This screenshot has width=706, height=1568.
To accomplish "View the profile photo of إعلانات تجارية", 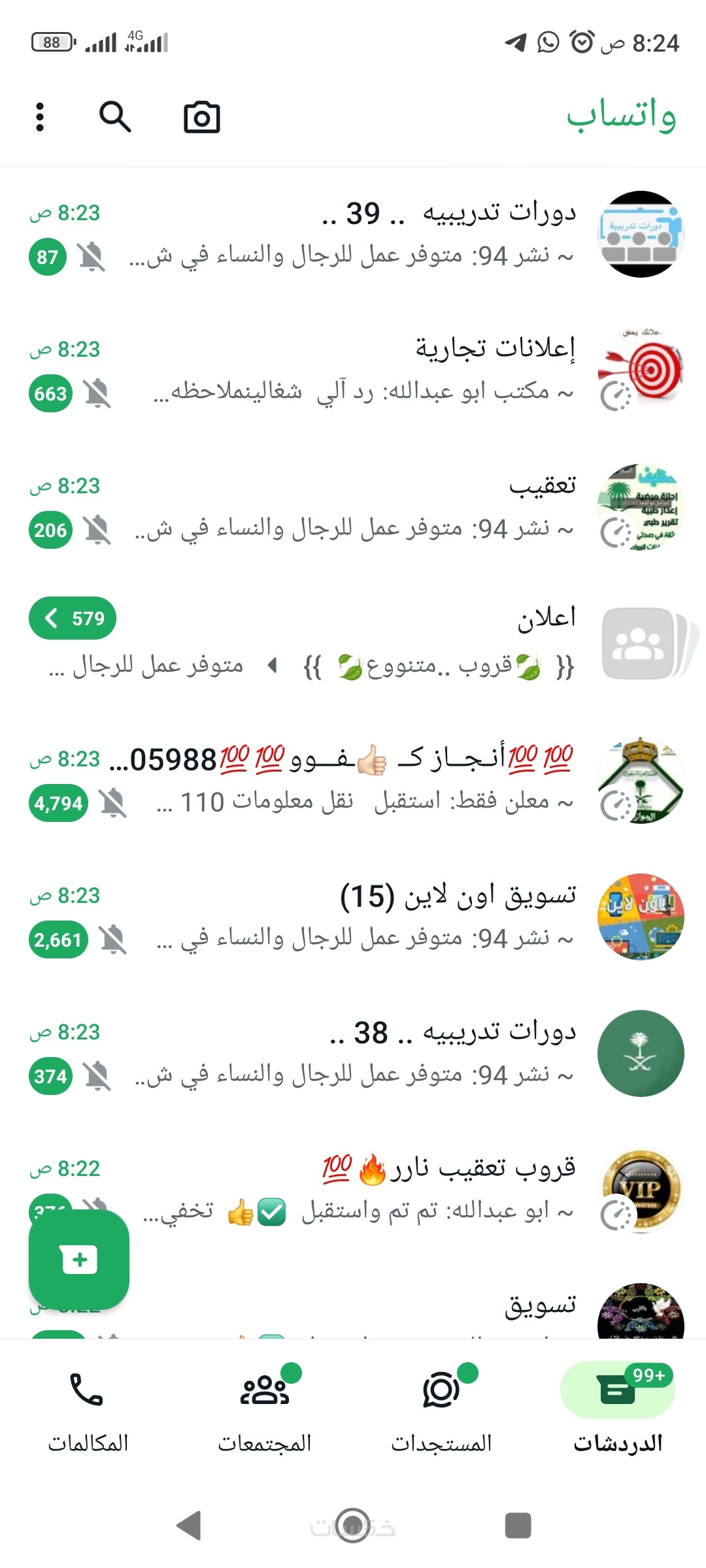I will point(641,370).
